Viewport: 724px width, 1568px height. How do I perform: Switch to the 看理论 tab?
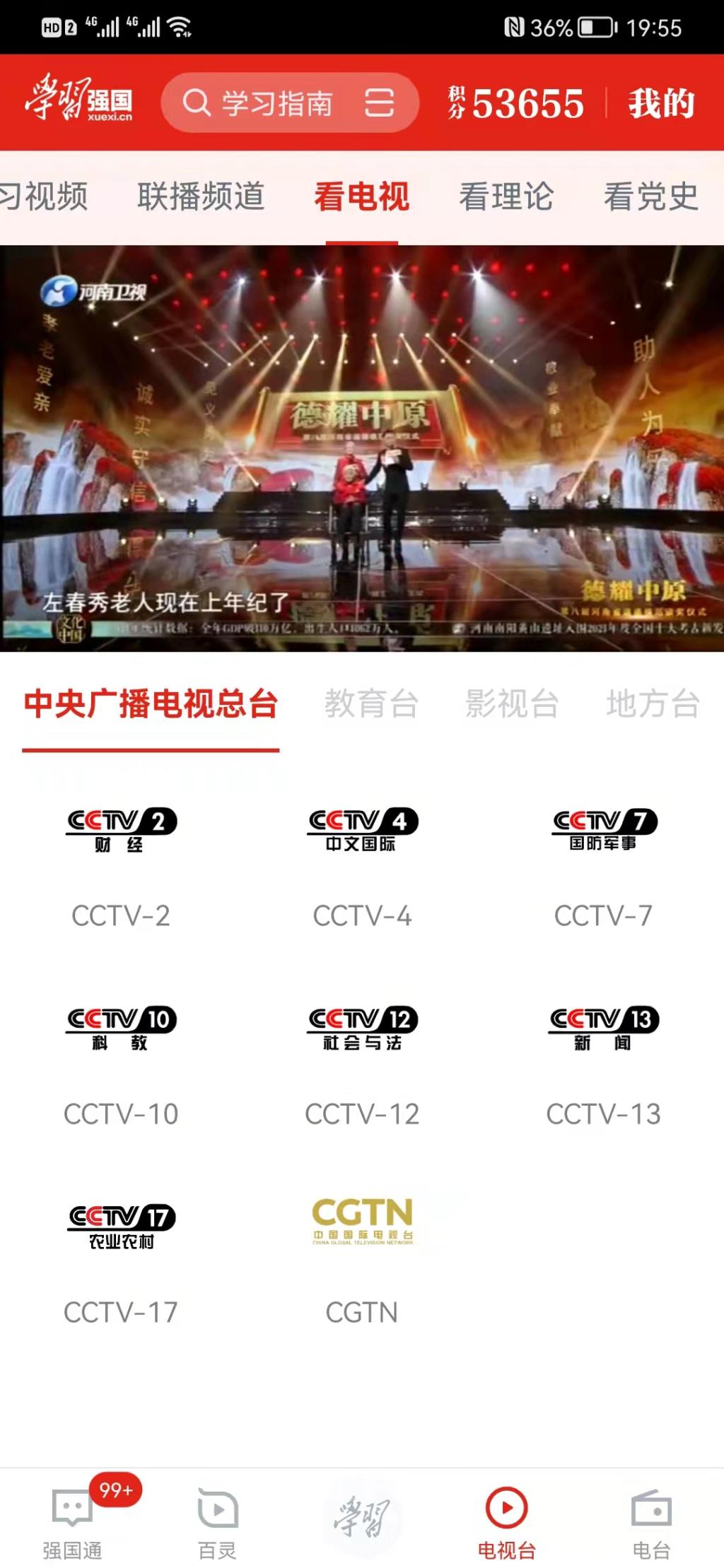(506, 197)
